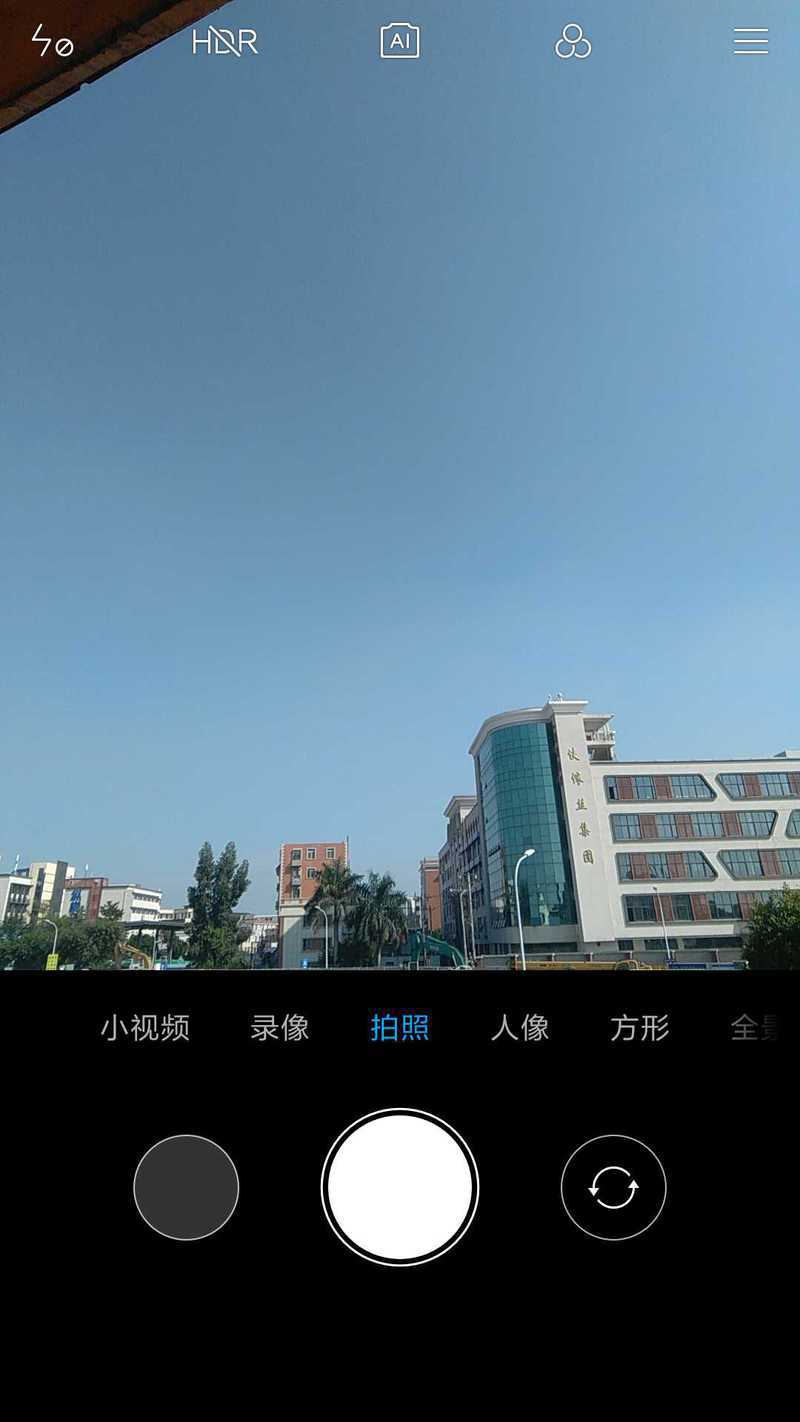Image resolution: width=800 pixels, height=1422 pixels.
Task: Turn on AI camera mode
Action: pos(400,41)
